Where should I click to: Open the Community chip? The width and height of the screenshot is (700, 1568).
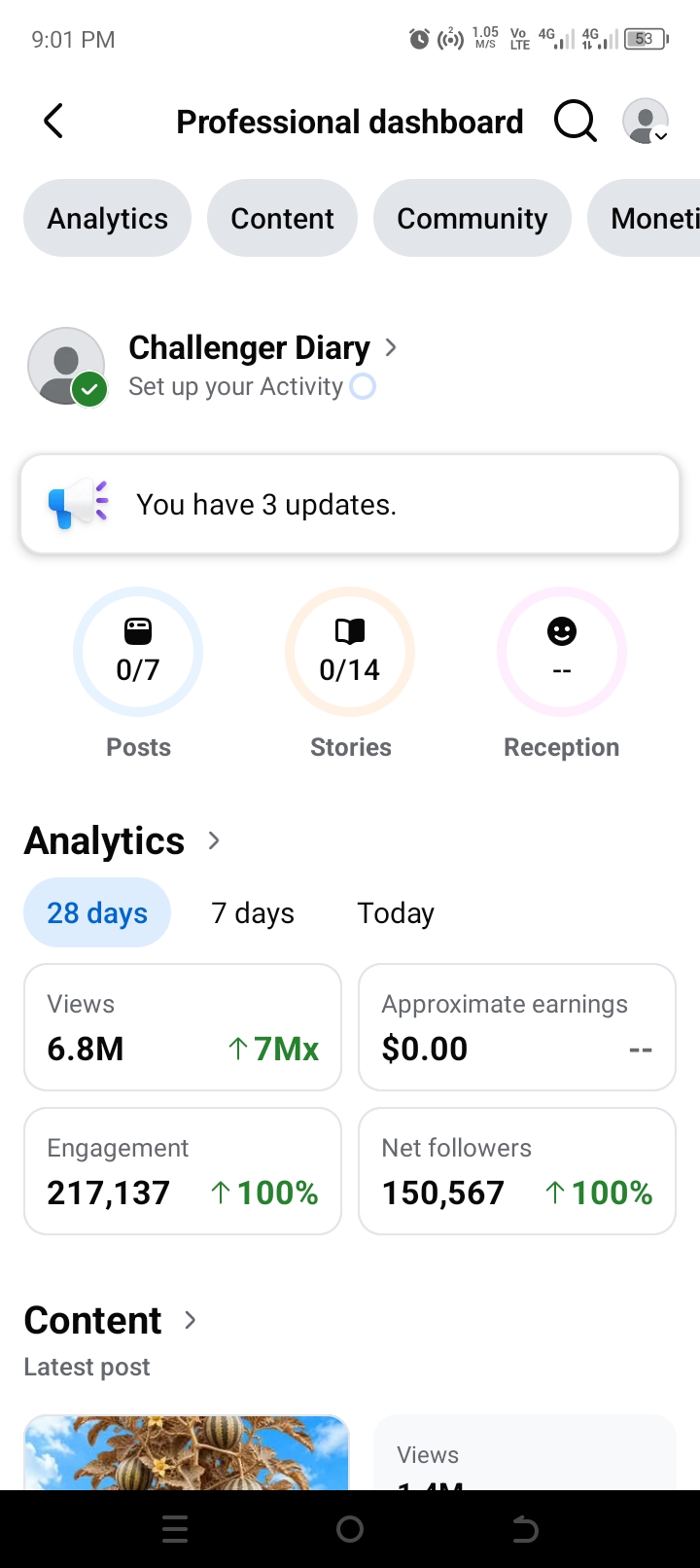coord(472,218)
